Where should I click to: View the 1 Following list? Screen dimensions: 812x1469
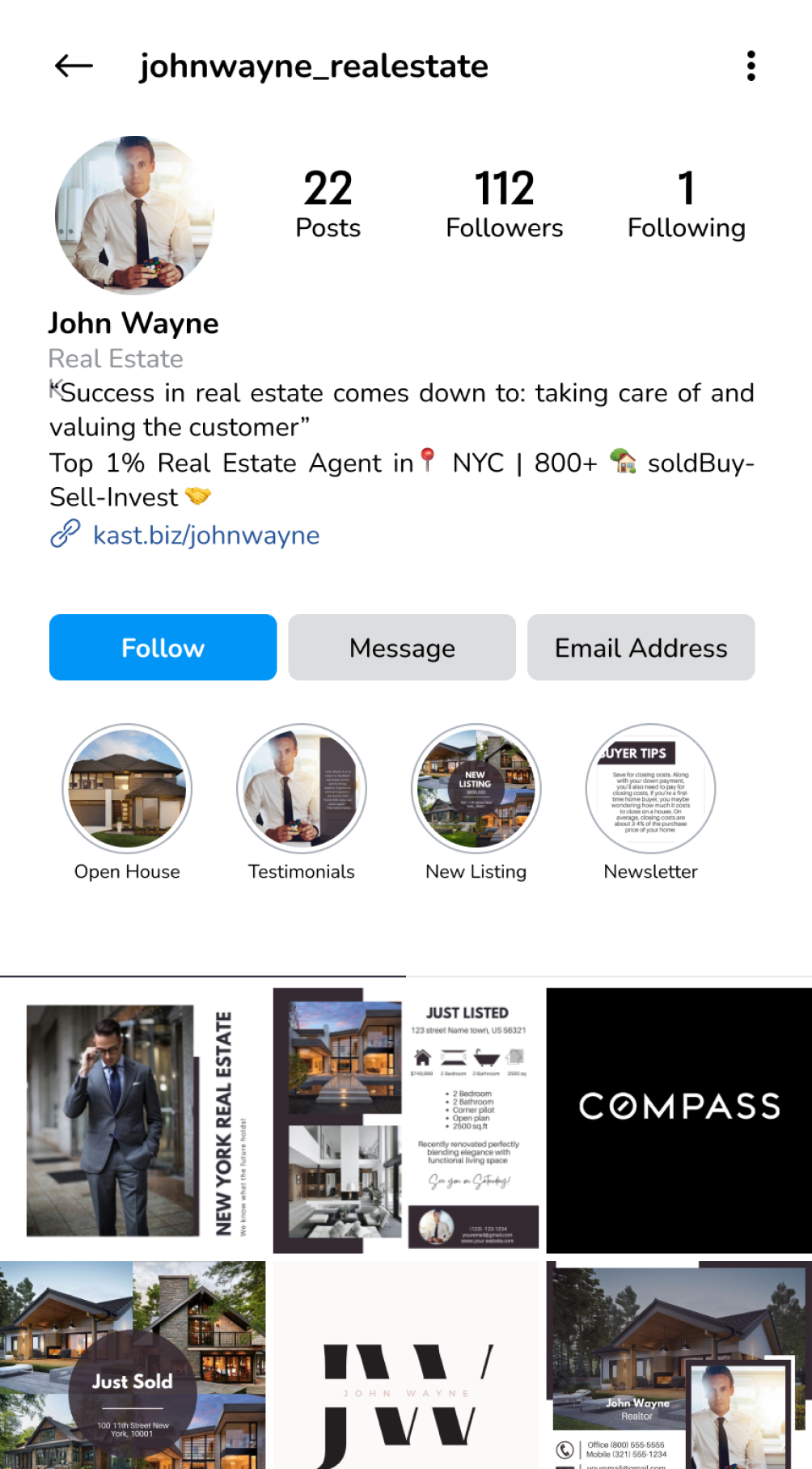[686, 205]
